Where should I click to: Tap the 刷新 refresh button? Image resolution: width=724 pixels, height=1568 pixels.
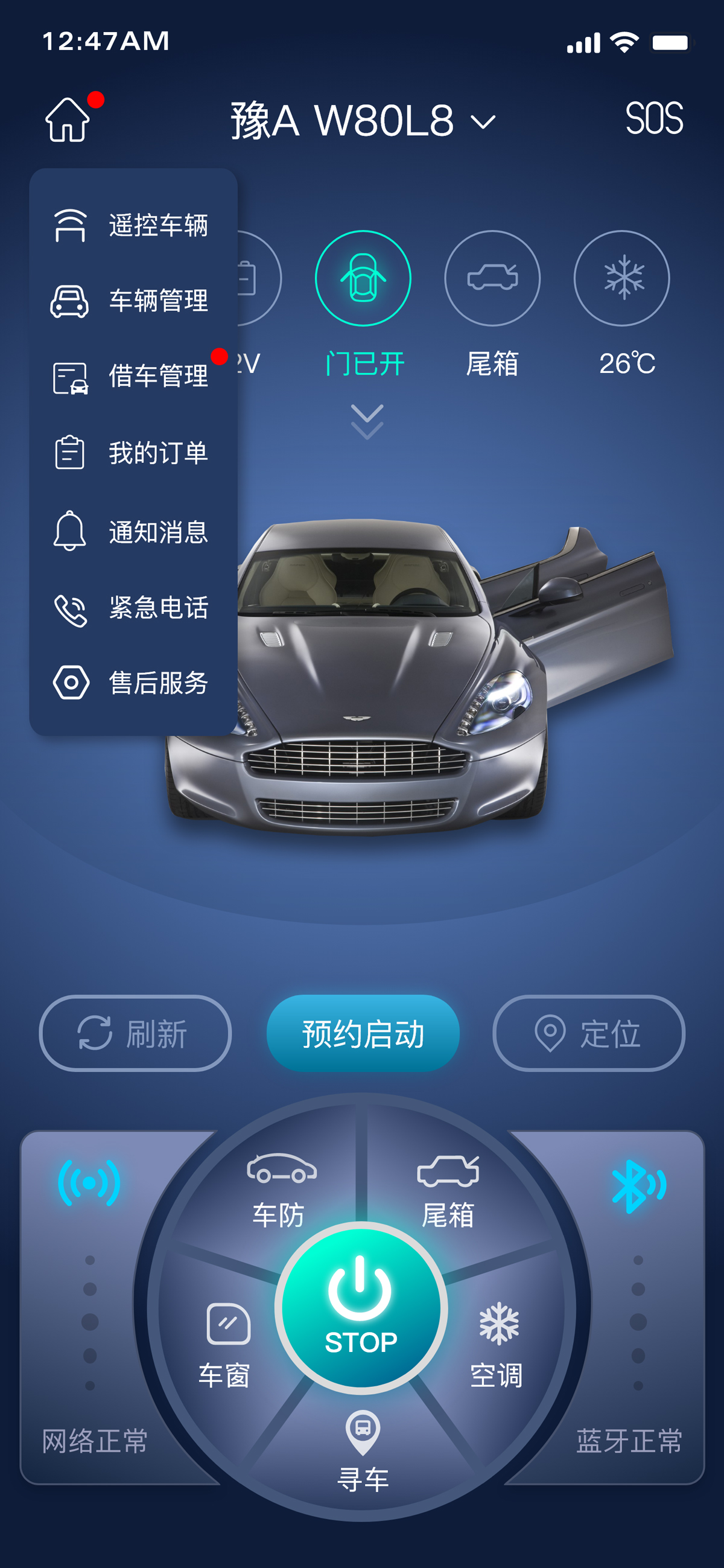click(x=135, y=1033)
